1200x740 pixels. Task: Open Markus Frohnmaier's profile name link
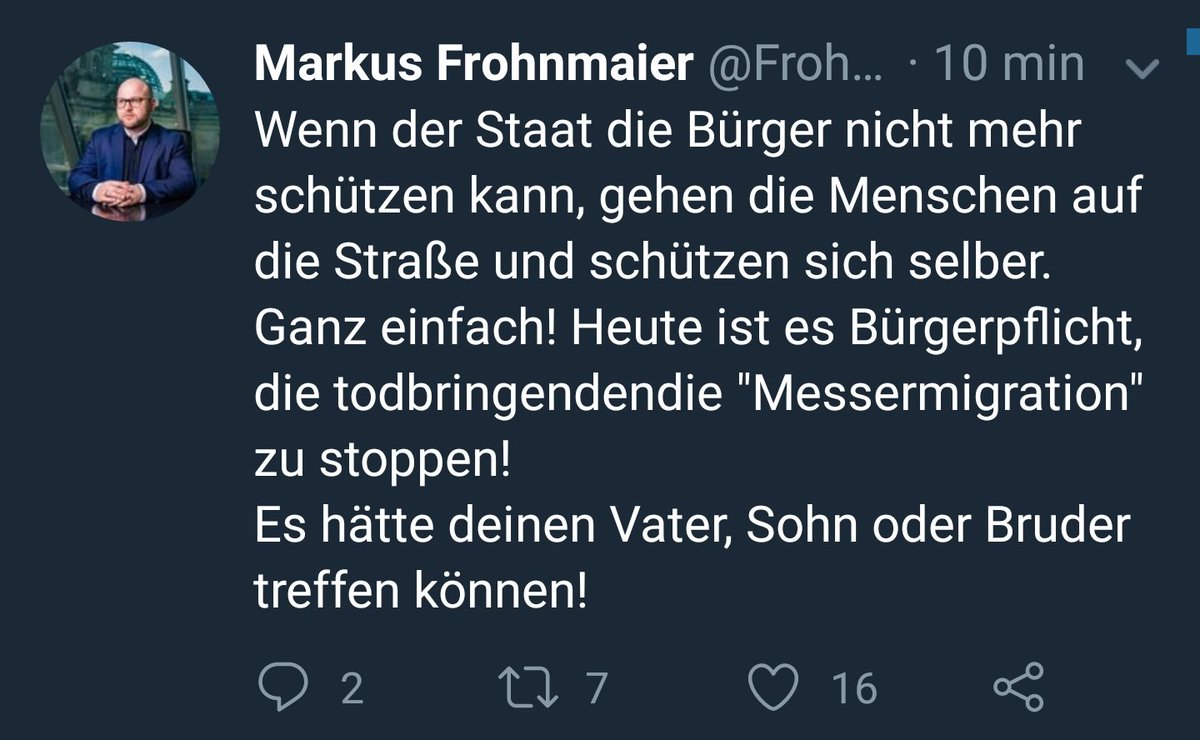tap(474, 65)
